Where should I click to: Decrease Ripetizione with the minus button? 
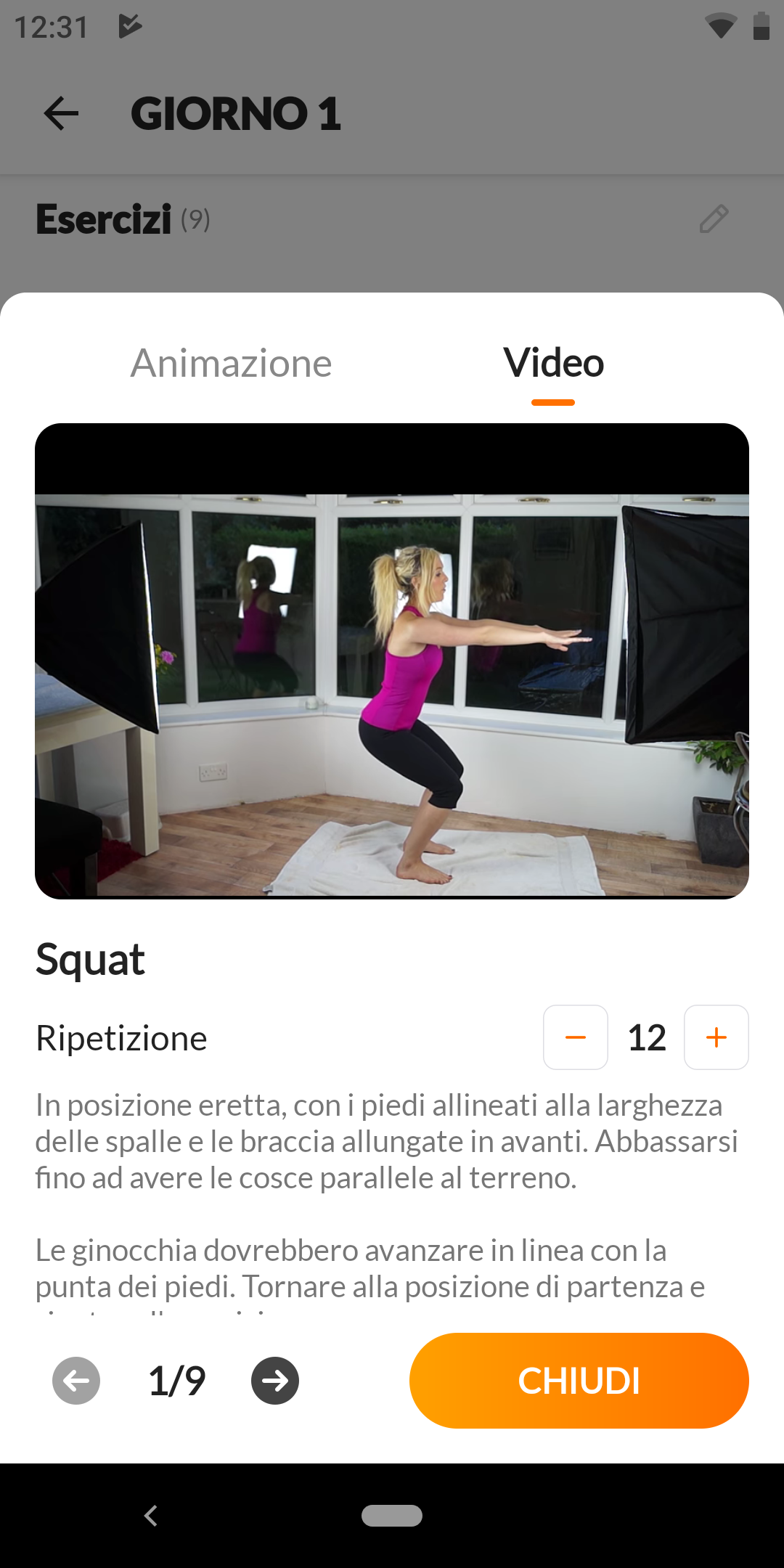(576, 1037)
